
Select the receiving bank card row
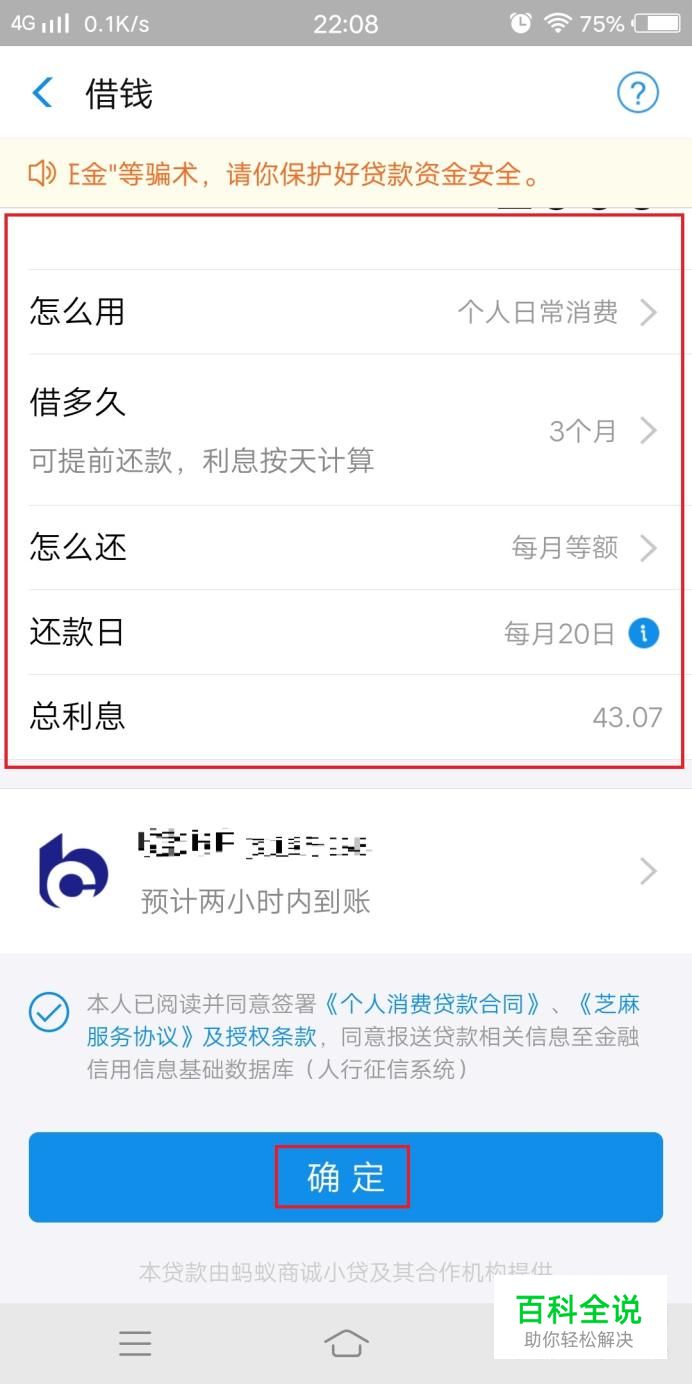coord(345,872)
